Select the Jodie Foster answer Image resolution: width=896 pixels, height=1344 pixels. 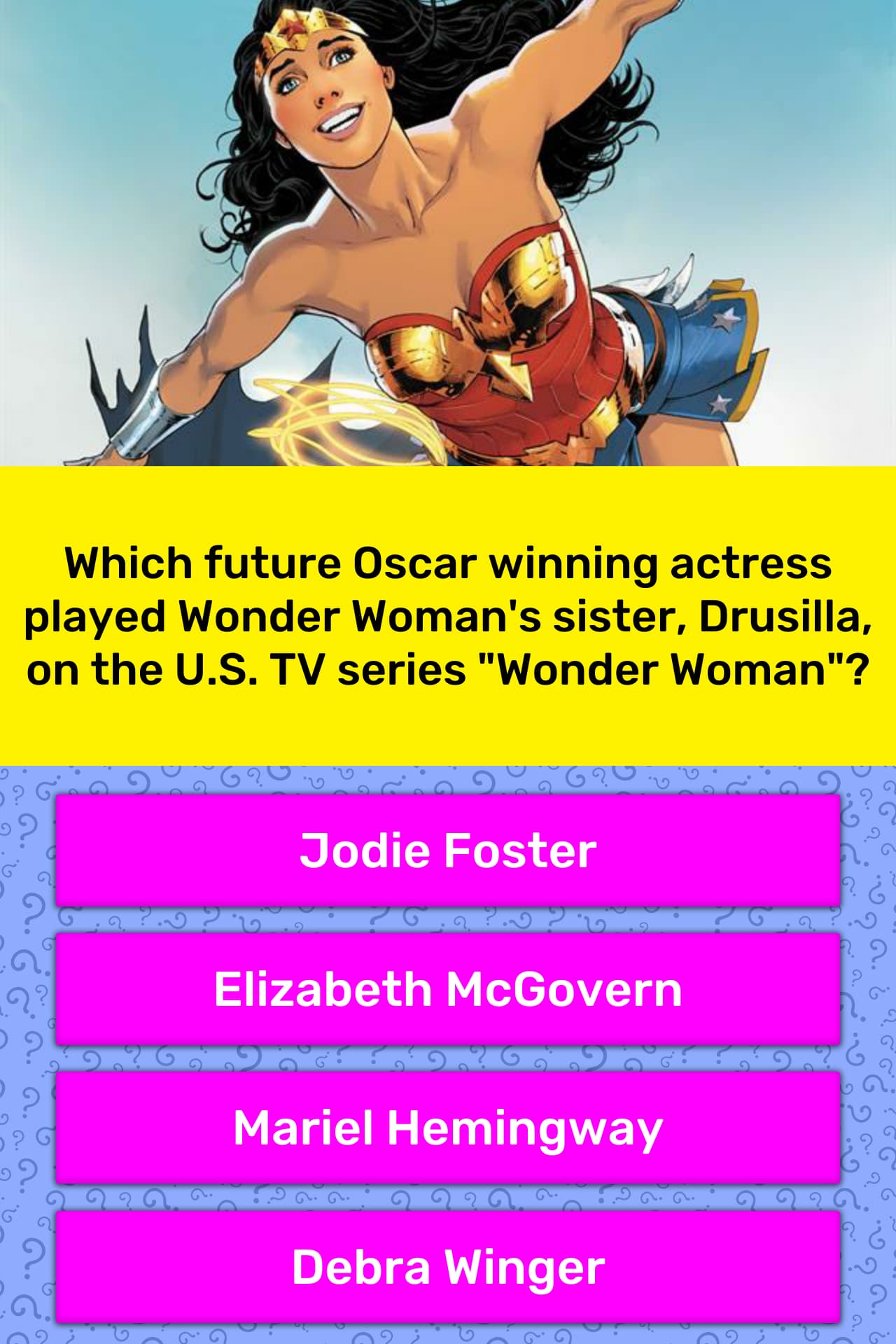(x=448, y=850)
